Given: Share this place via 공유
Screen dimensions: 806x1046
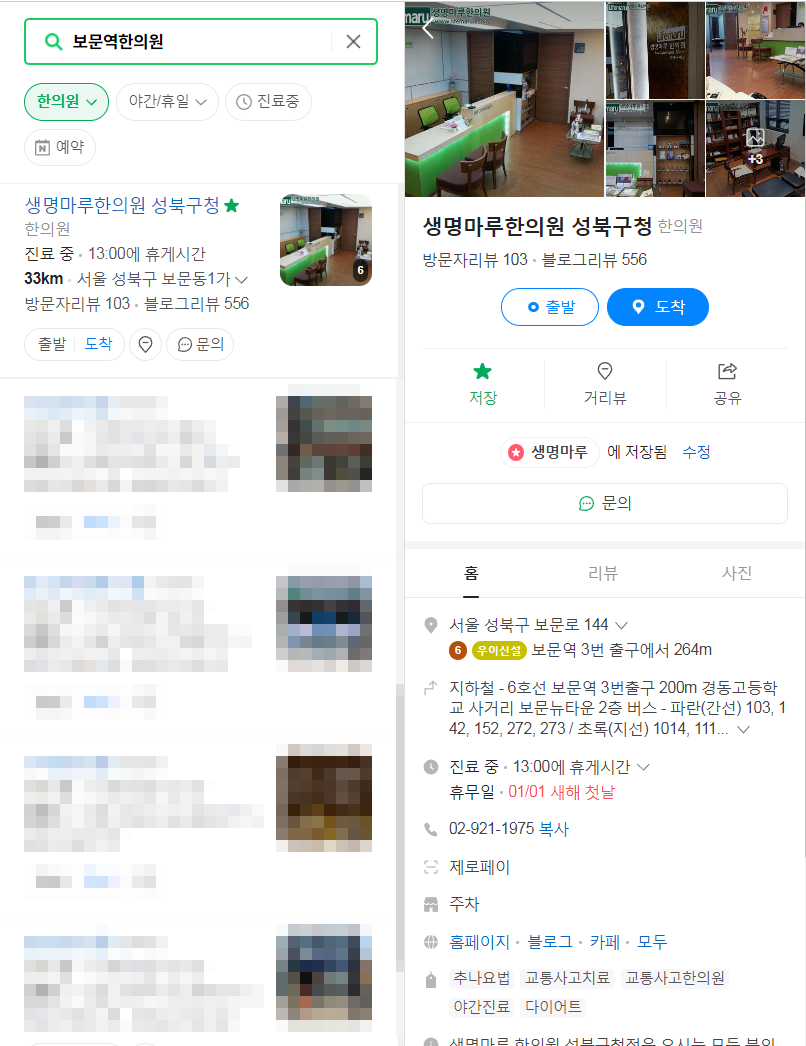Looking at the screenshot, I should 727,384.
